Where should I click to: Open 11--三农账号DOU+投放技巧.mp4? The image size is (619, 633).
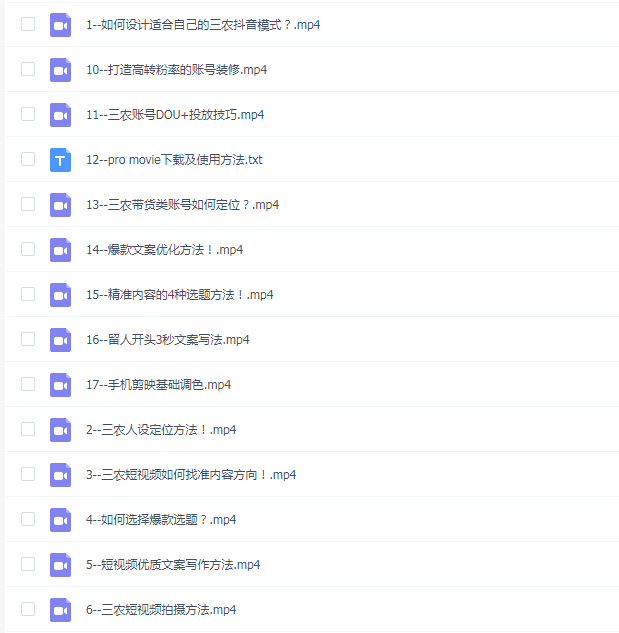pos(175,114)
